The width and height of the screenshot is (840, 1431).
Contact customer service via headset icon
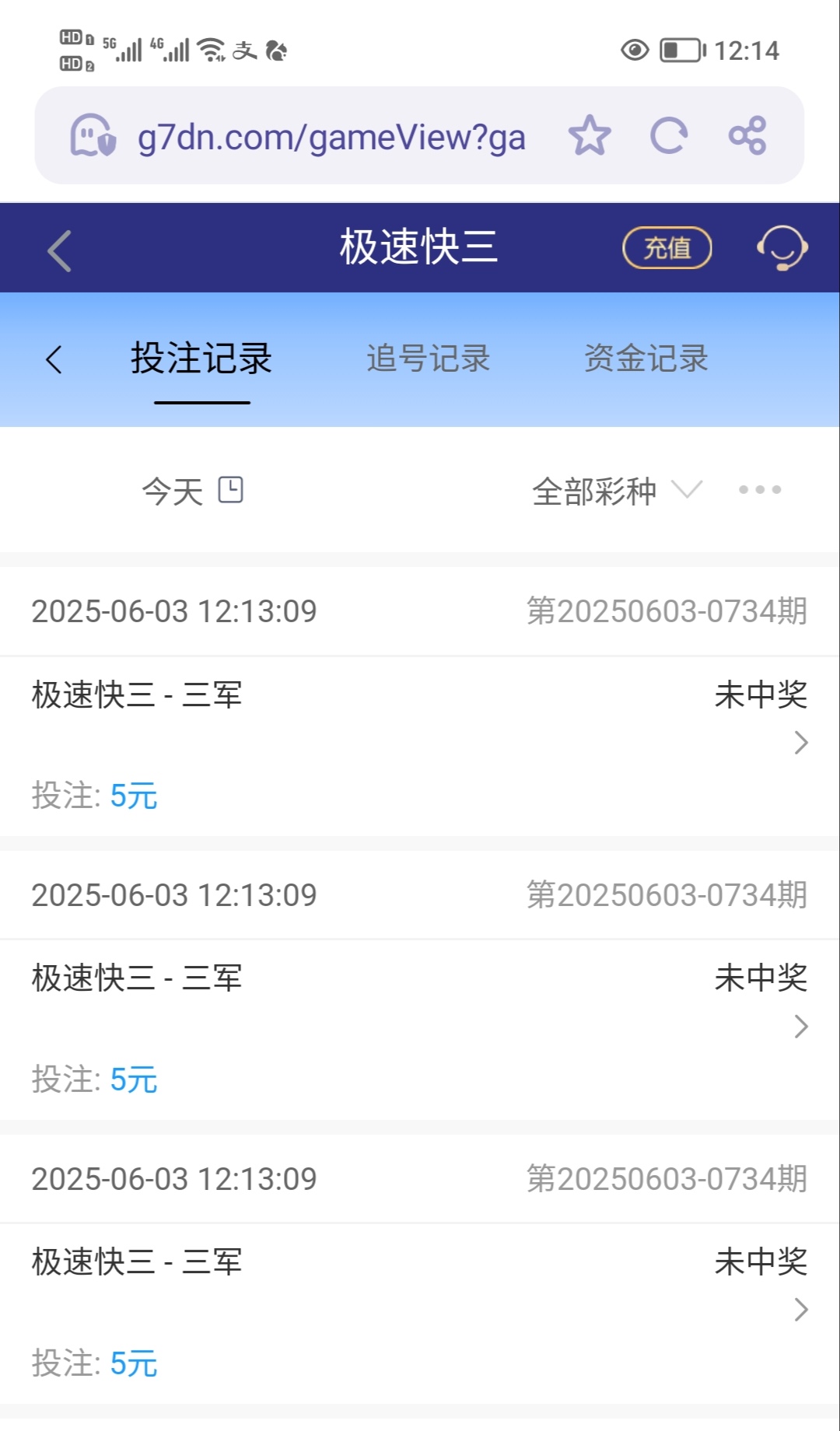pos(782,248)
